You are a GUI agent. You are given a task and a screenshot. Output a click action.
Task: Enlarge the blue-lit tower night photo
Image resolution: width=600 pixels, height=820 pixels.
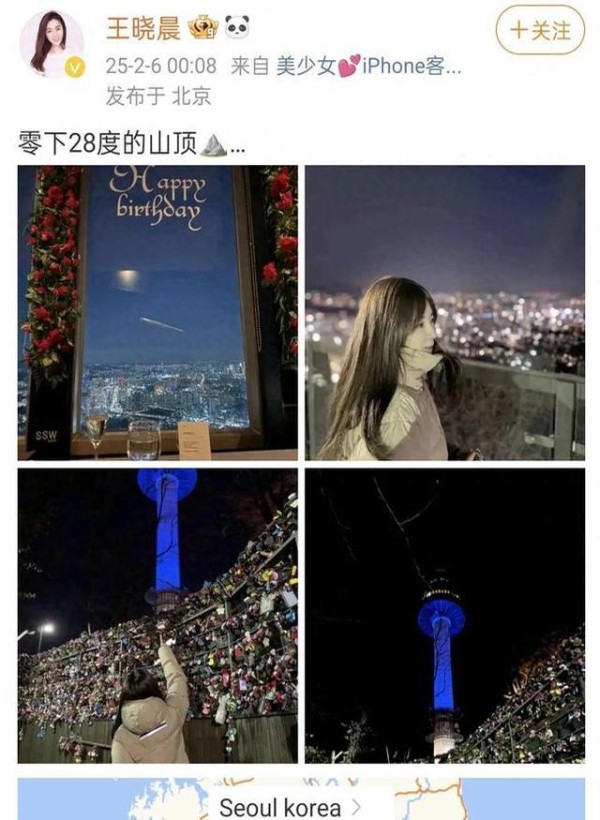[445, 615]
